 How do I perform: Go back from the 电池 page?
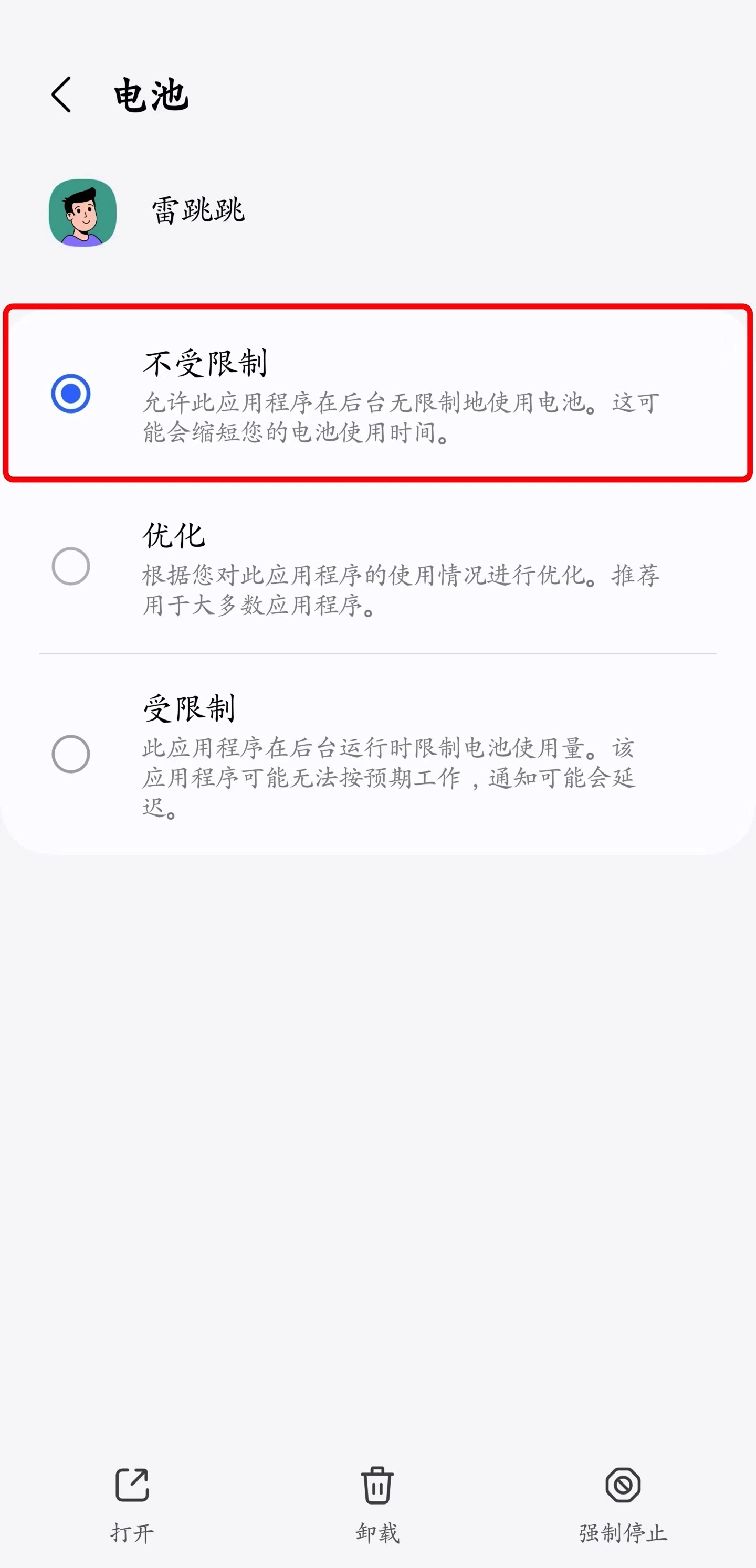click(61, 95)
